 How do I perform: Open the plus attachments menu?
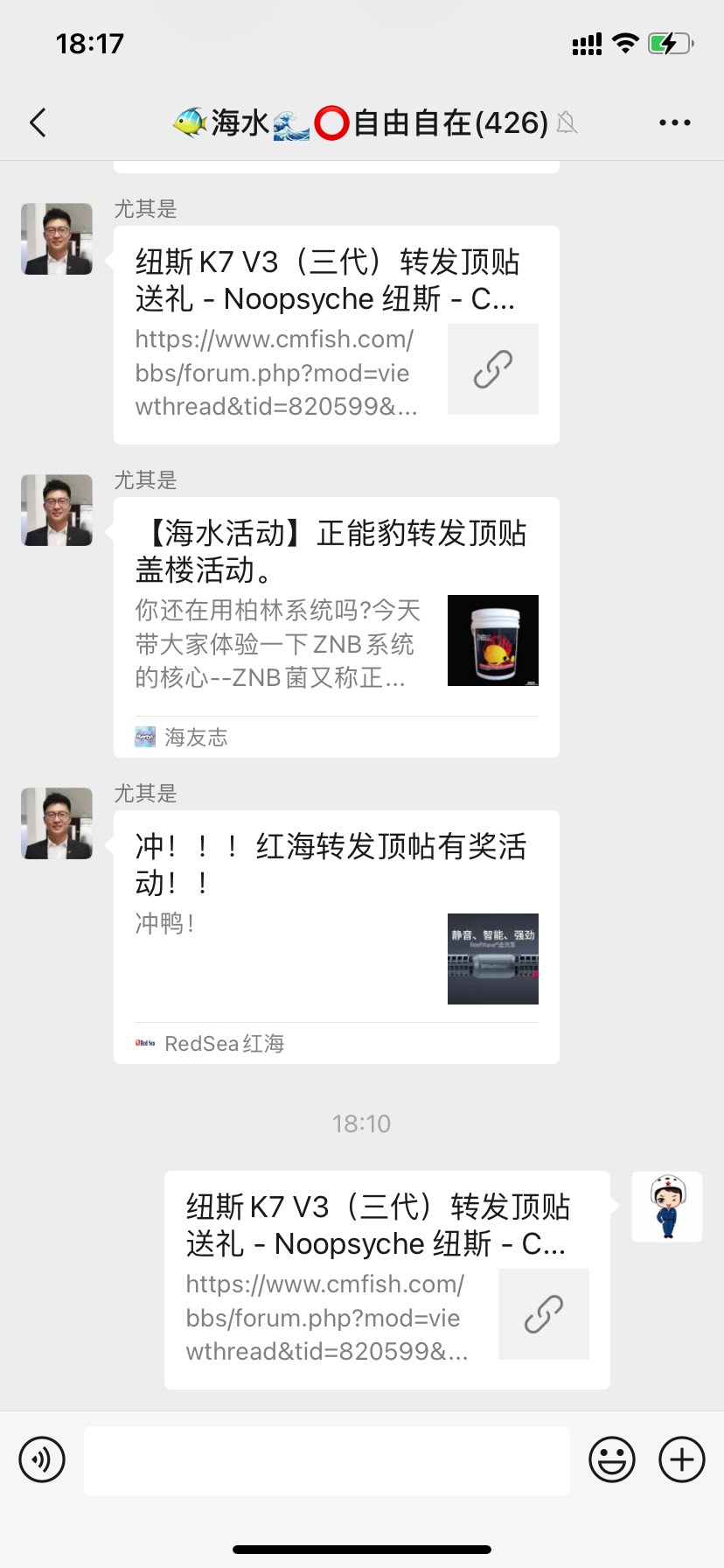(681, 1459)
